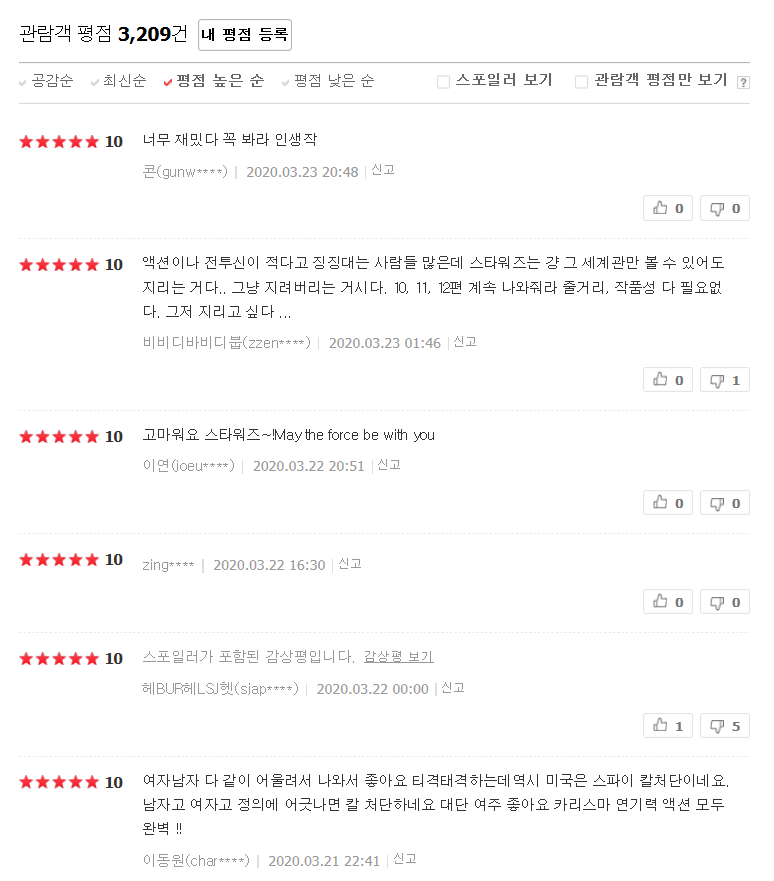Report the review by 이동원(char****)
This screenshot has height=881, width=774.
tap(405, 859)
